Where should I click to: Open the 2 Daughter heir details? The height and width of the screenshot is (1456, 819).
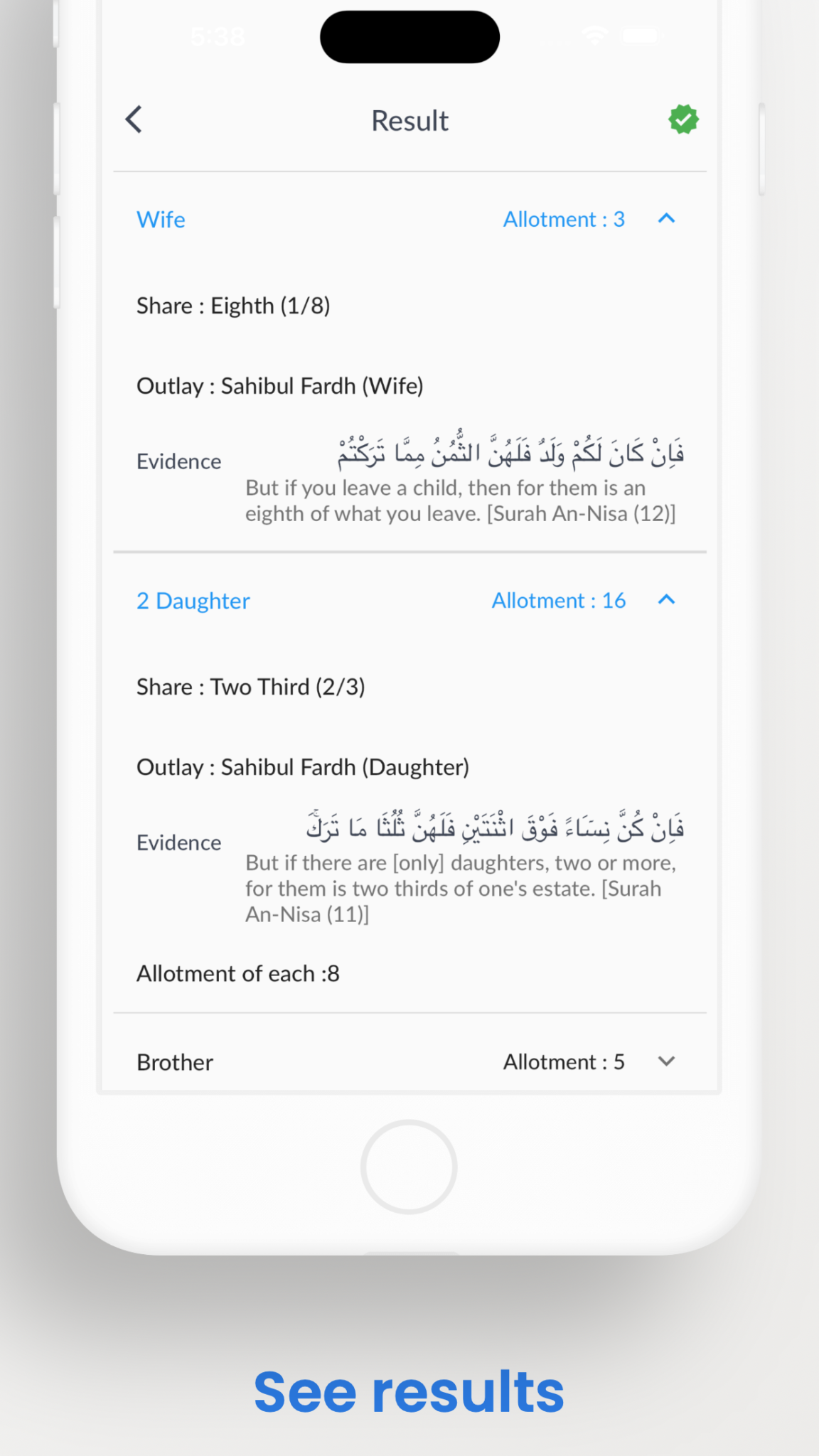point(193,601)
